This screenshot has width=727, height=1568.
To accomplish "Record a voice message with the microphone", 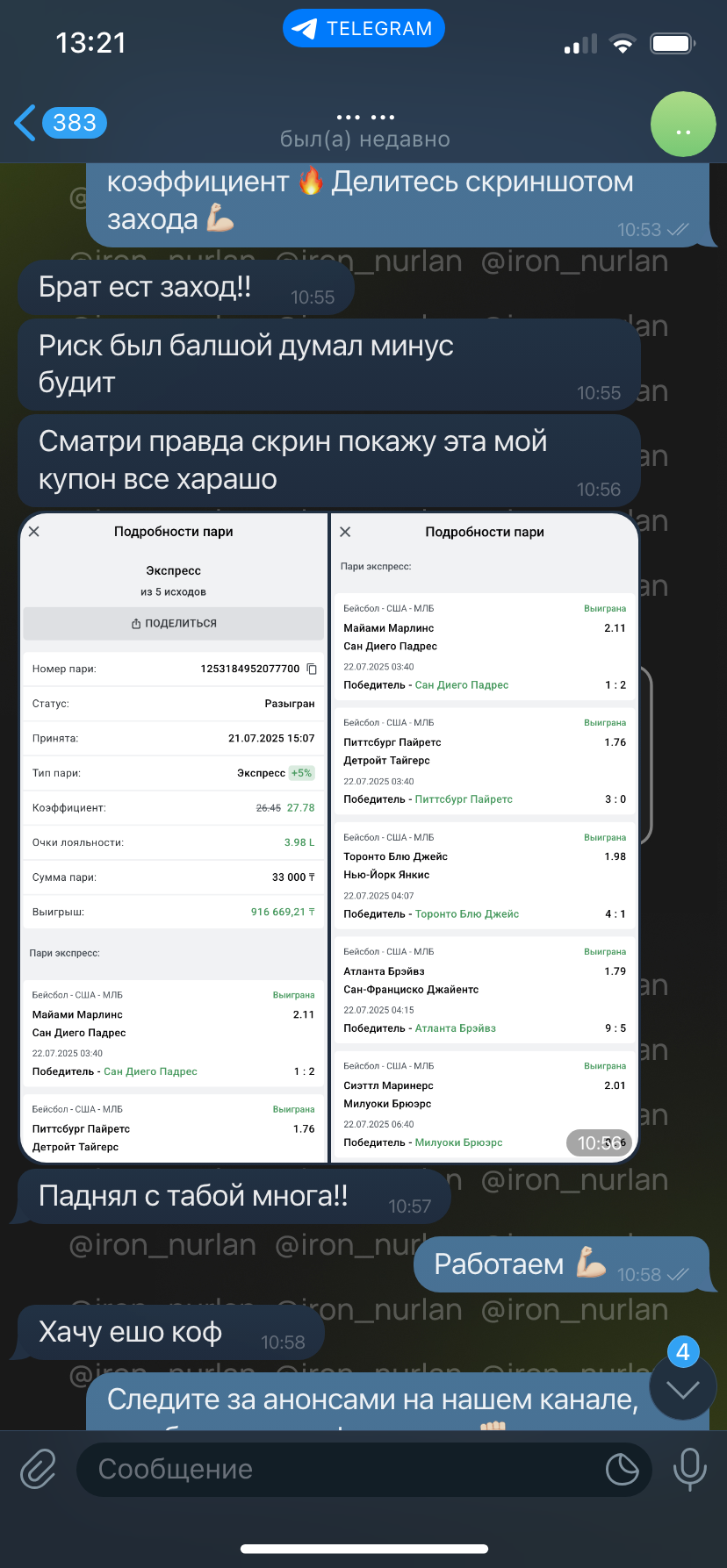I will point(689,1469).
